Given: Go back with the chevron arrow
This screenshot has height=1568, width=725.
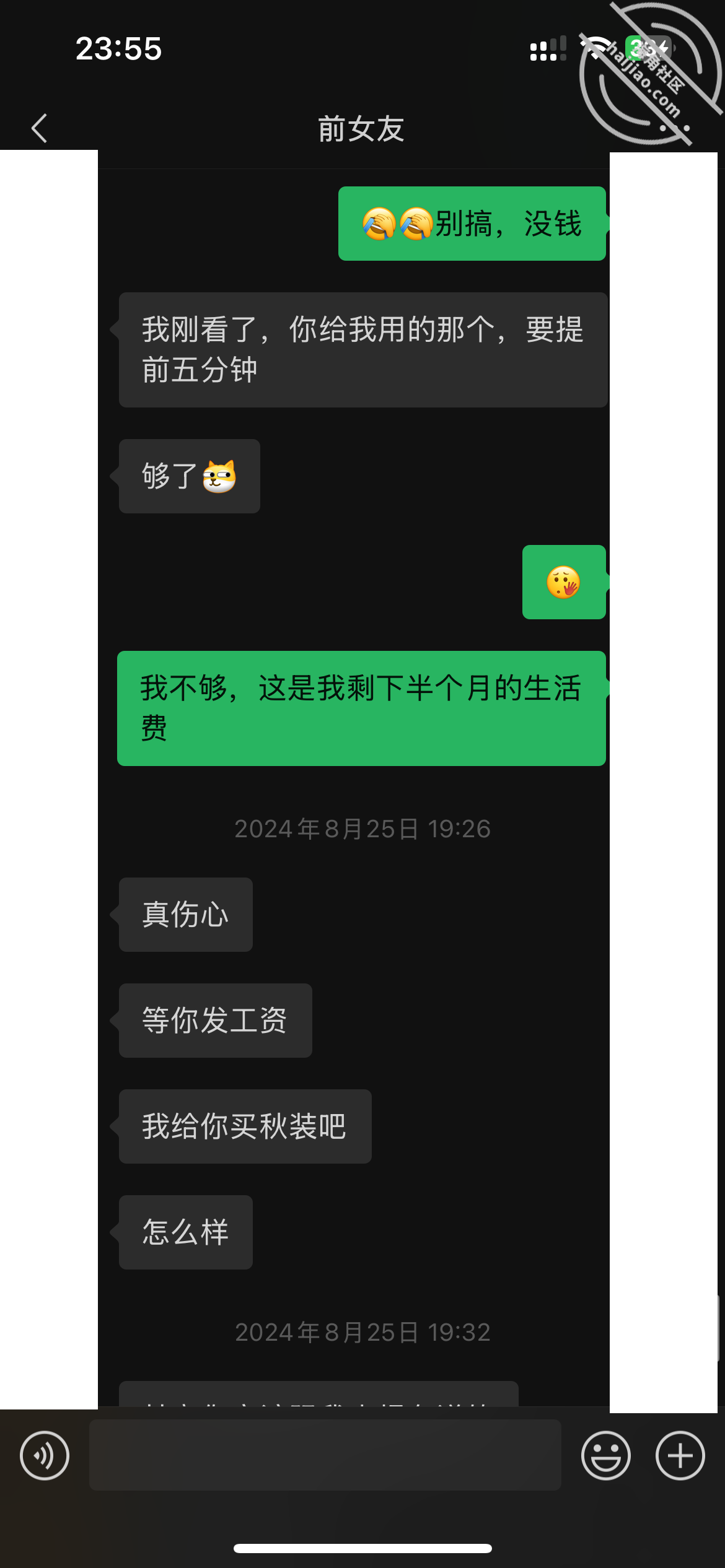Looking at the screenshot, I should tap(39, 127).
